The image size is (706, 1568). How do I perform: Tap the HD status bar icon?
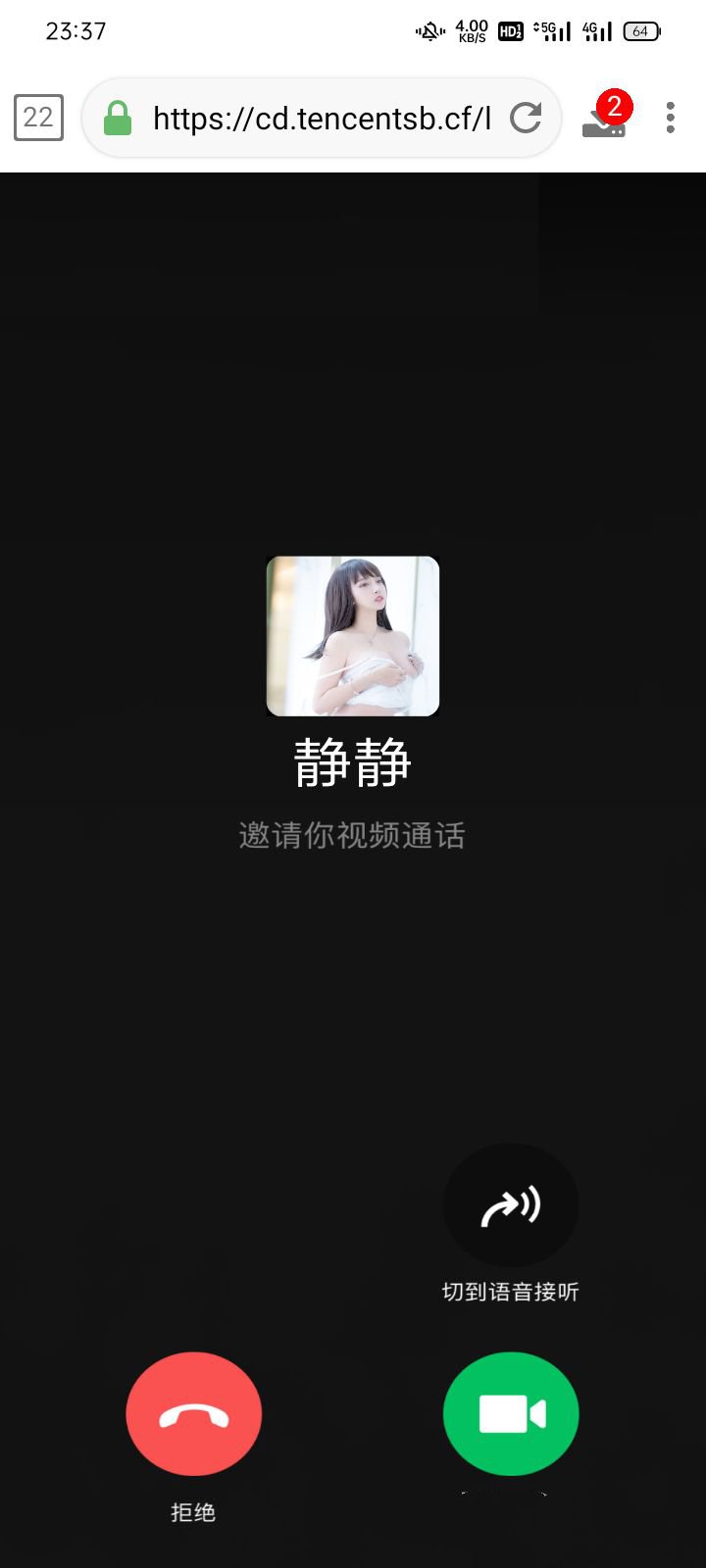(x=509, y=29)
